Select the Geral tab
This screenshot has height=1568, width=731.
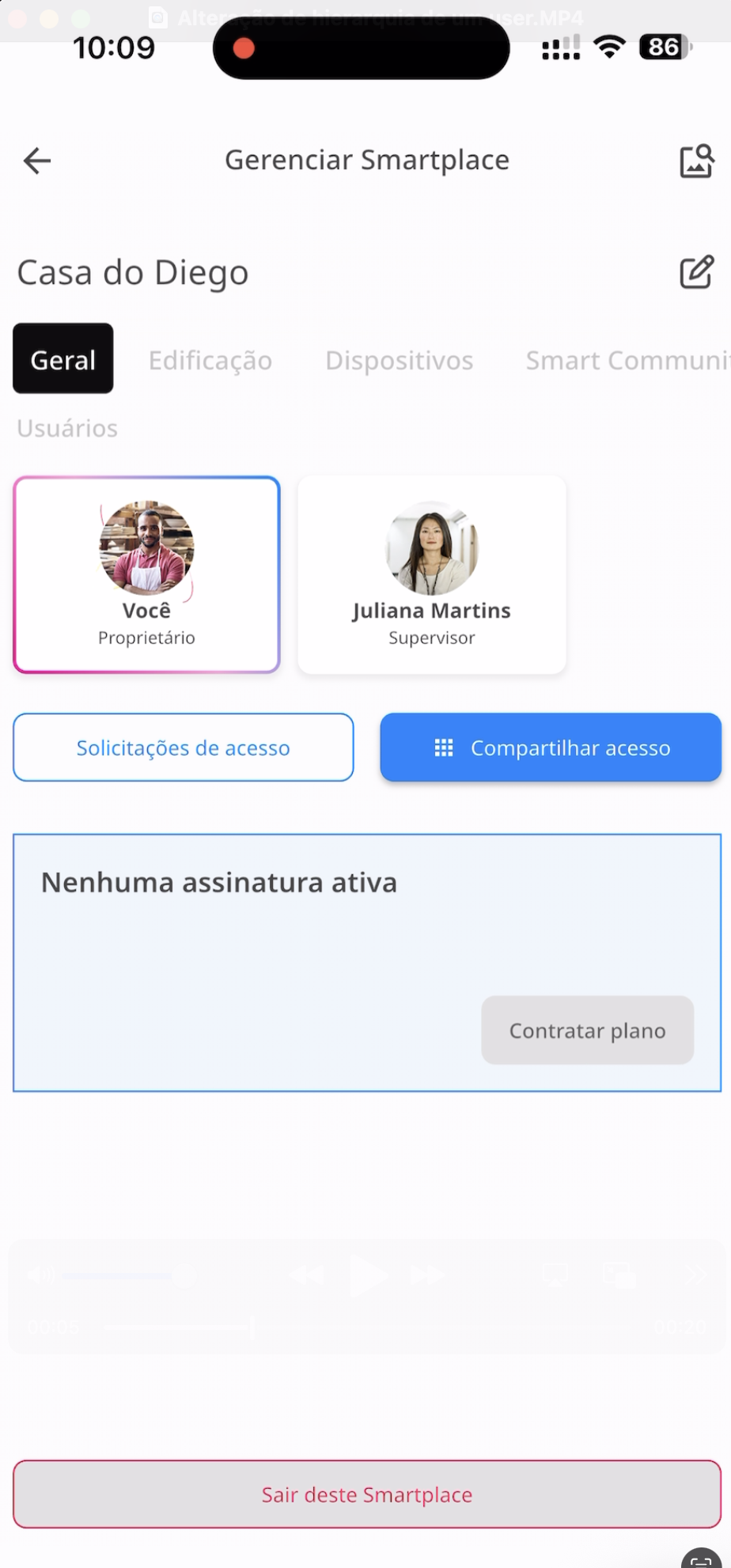[x=63, y=359]
